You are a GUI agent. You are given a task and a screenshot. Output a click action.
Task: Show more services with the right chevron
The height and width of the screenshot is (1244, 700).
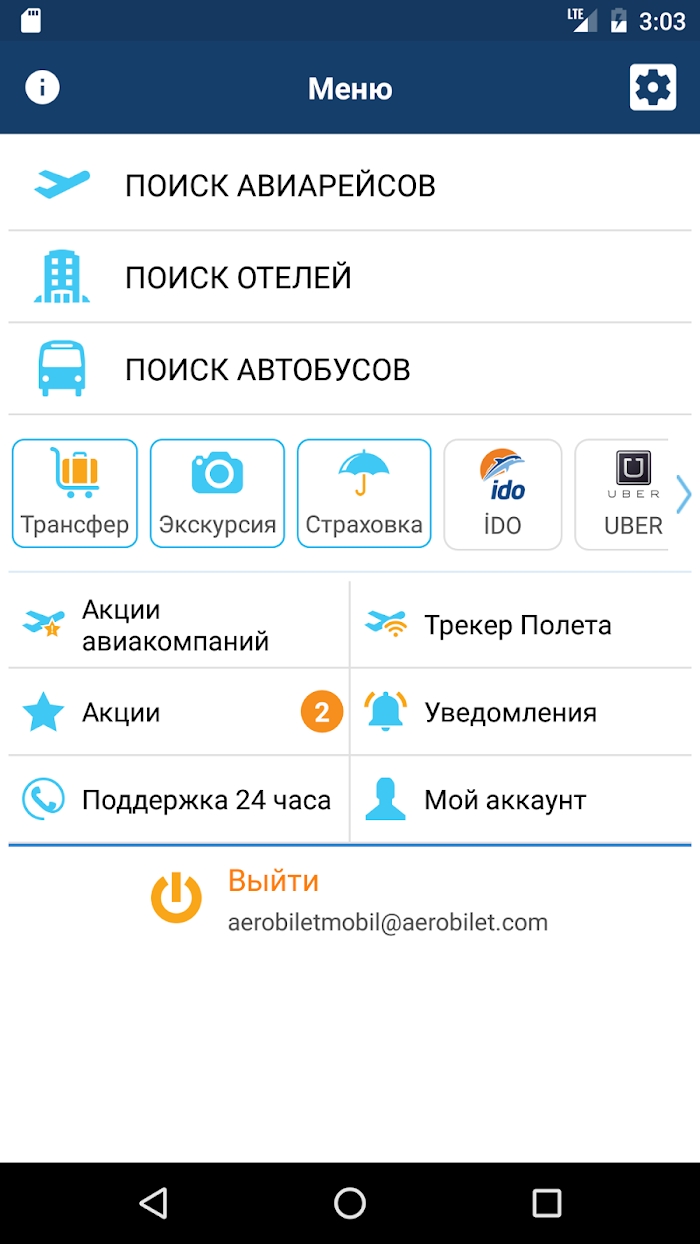click(684, 494)
